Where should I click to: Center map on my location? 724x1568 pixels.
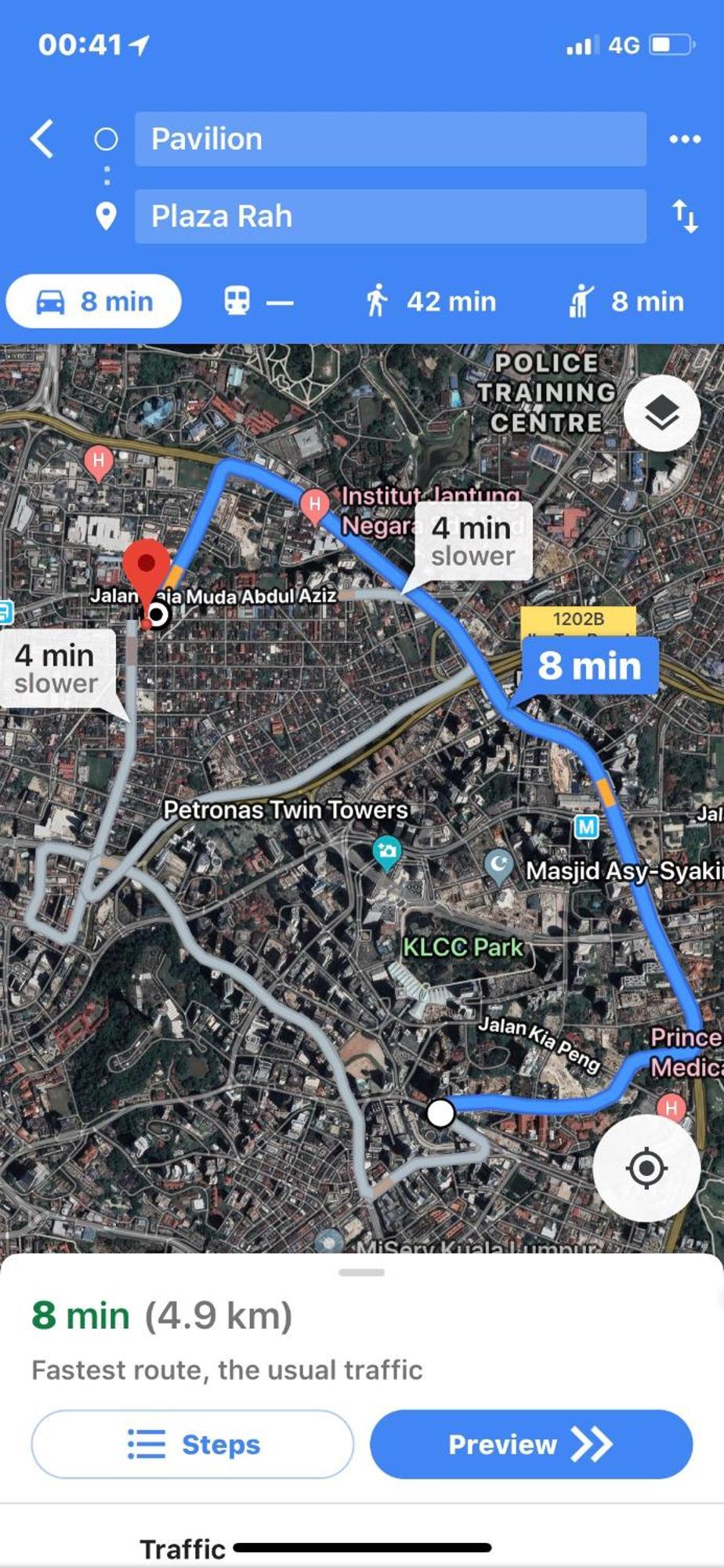click(646, 1168)
